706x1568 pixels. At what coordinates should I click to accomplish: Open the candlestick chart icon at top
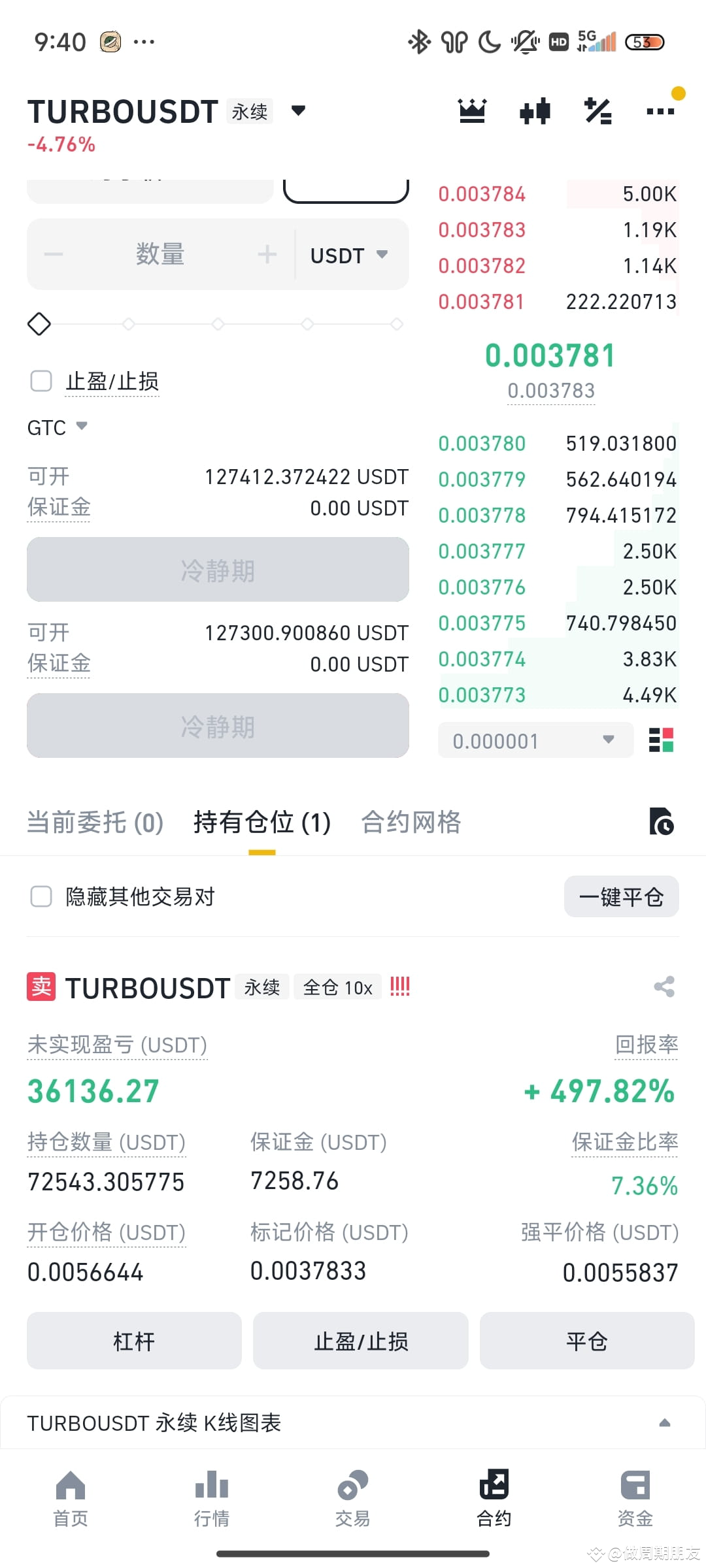point(535,110)
